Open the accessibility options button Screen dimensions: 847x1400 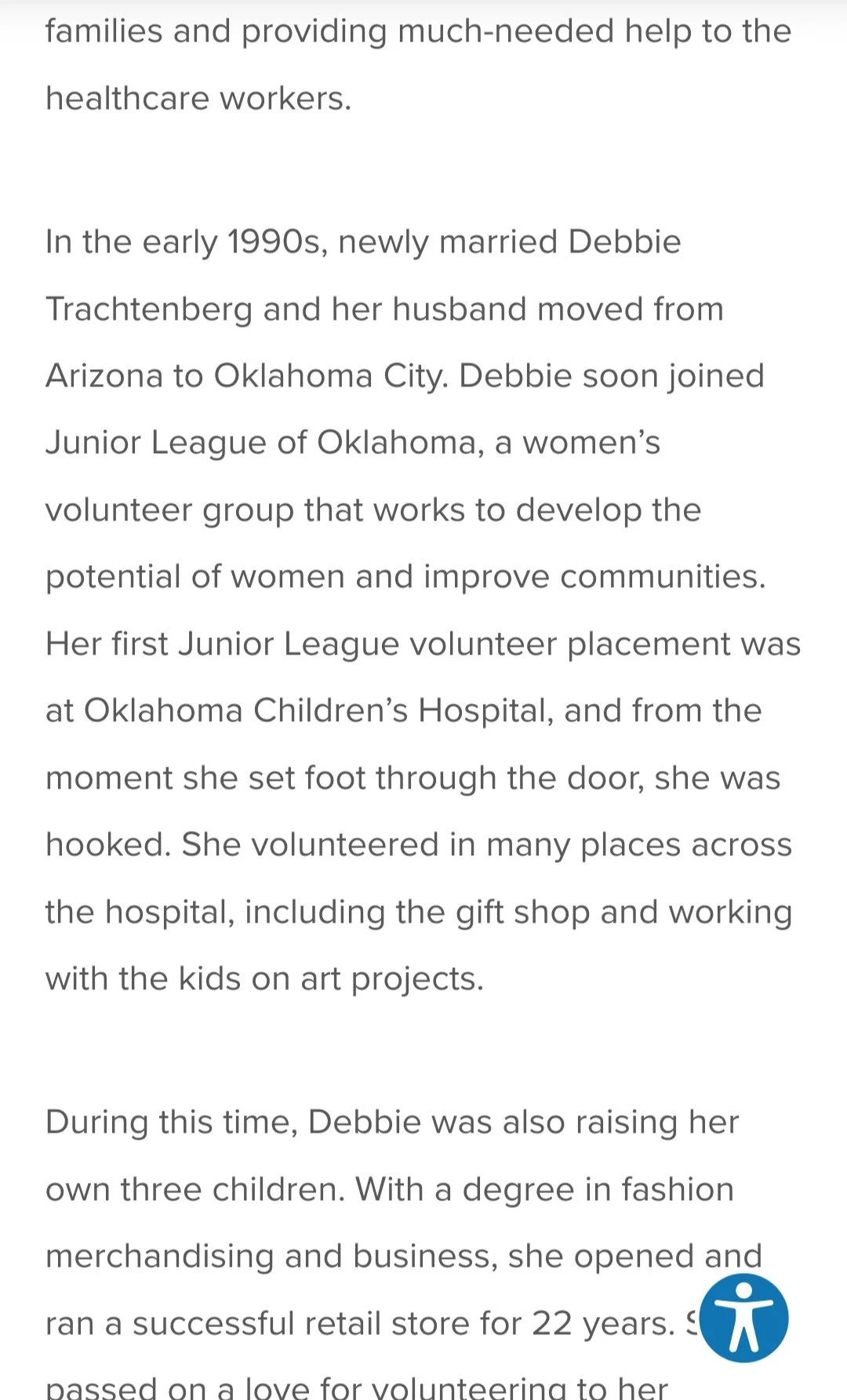(743, 1318)
